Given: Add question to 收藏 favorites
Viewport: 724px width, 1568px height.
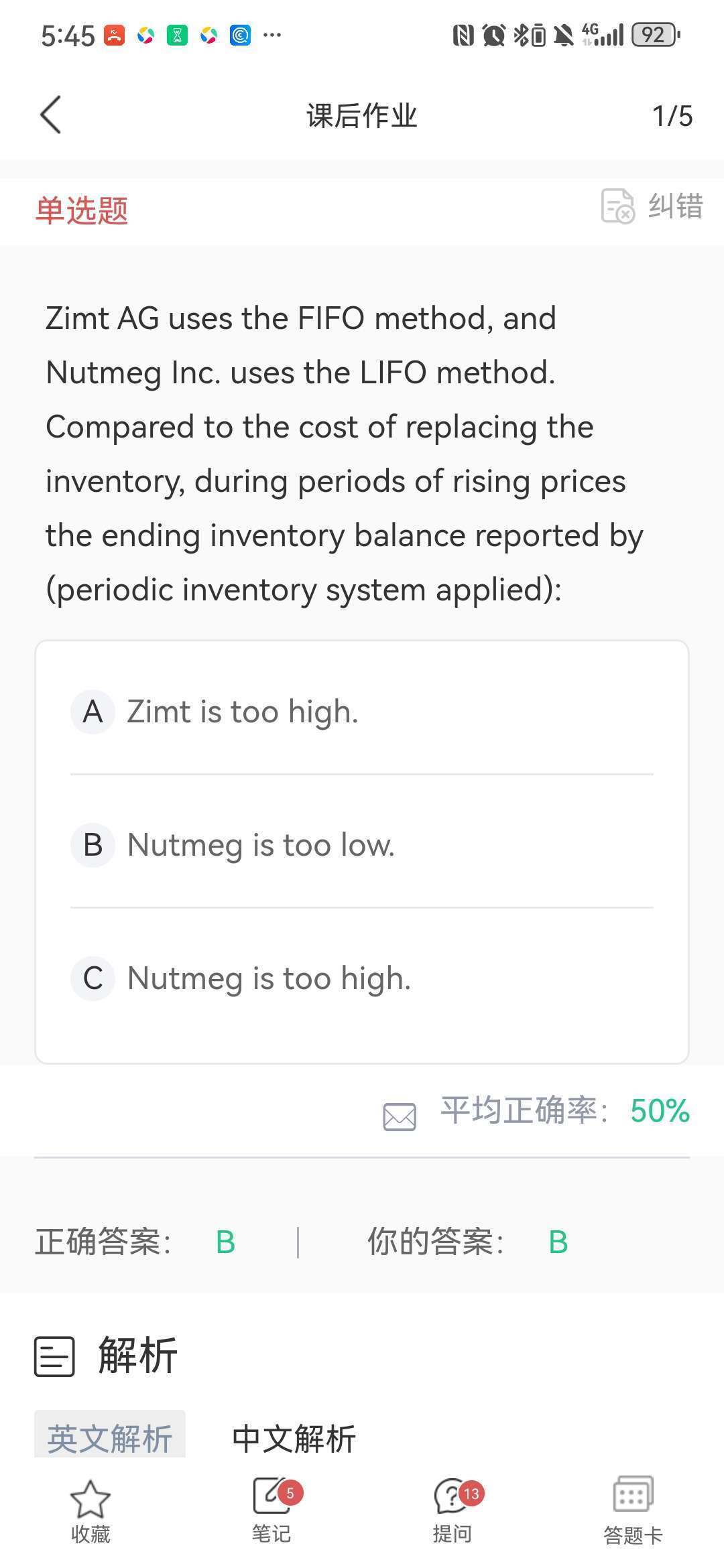Looking at the screenshot, I should pos(90,1512).
